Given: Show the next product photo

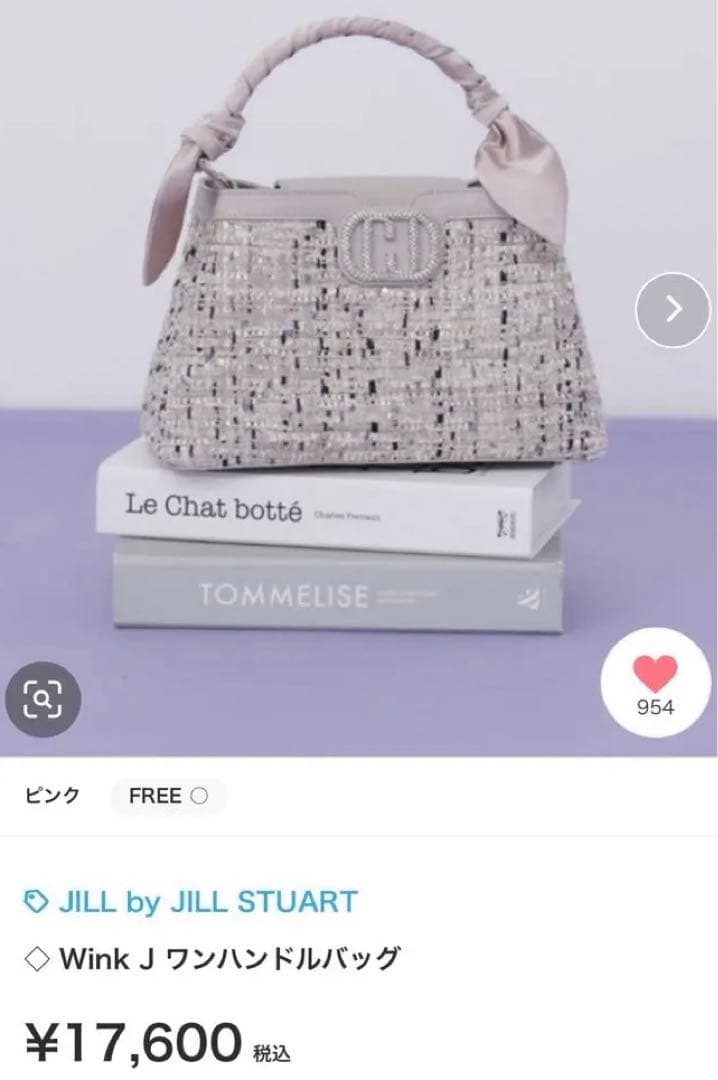Looking at the screenshot, I should (673, 309).
